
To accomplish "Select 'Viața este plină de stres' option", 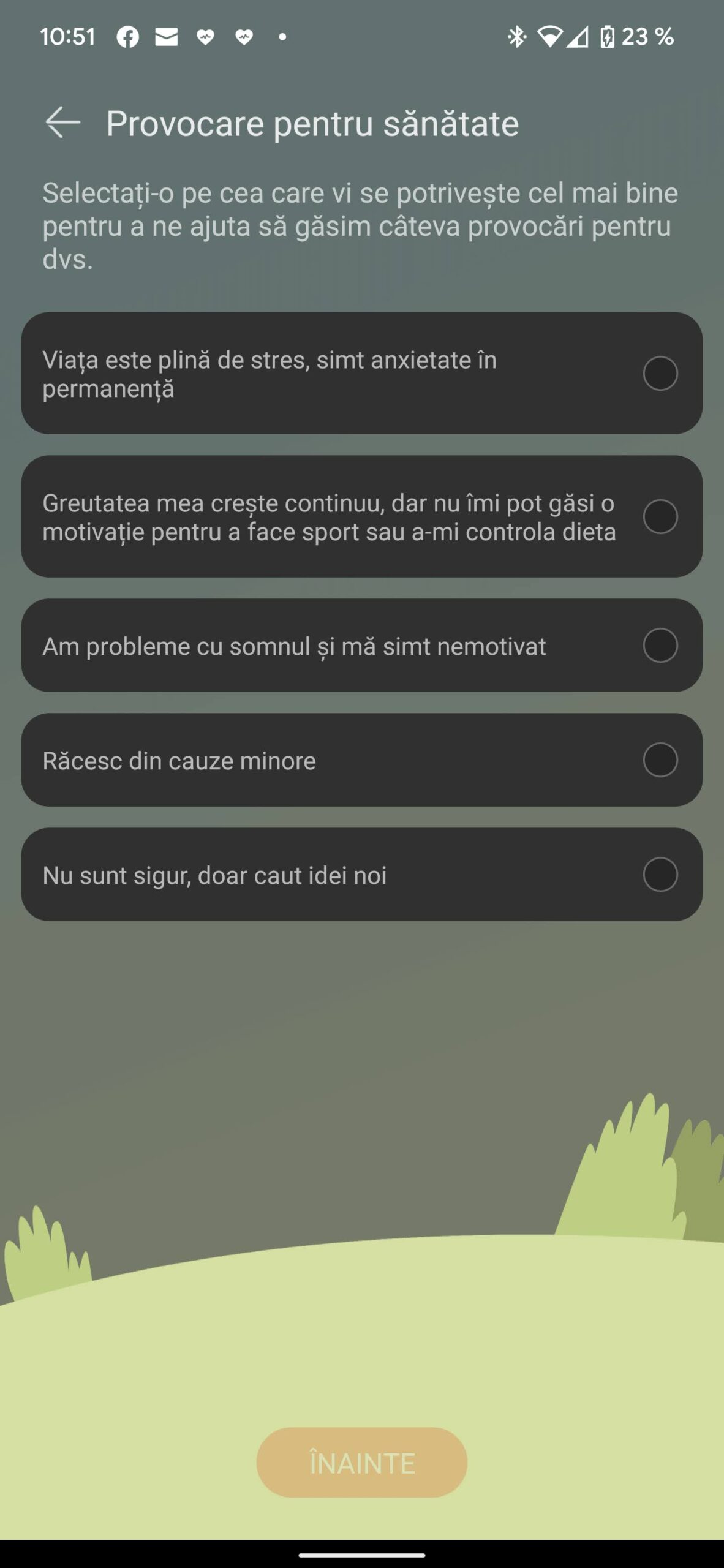I will [x=660, y=374].
